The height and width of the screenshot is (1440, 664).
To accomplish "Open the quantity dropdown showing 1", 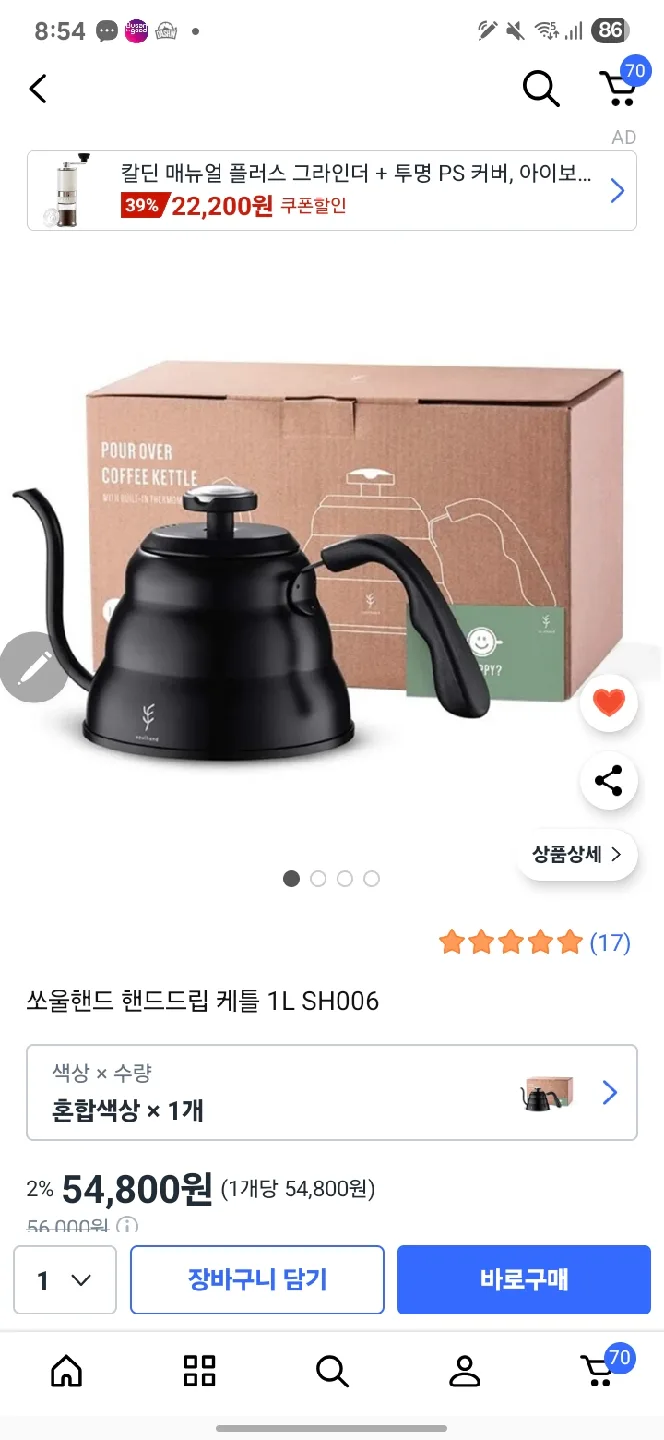I will pyautogui.click(x=65, y=1280).
